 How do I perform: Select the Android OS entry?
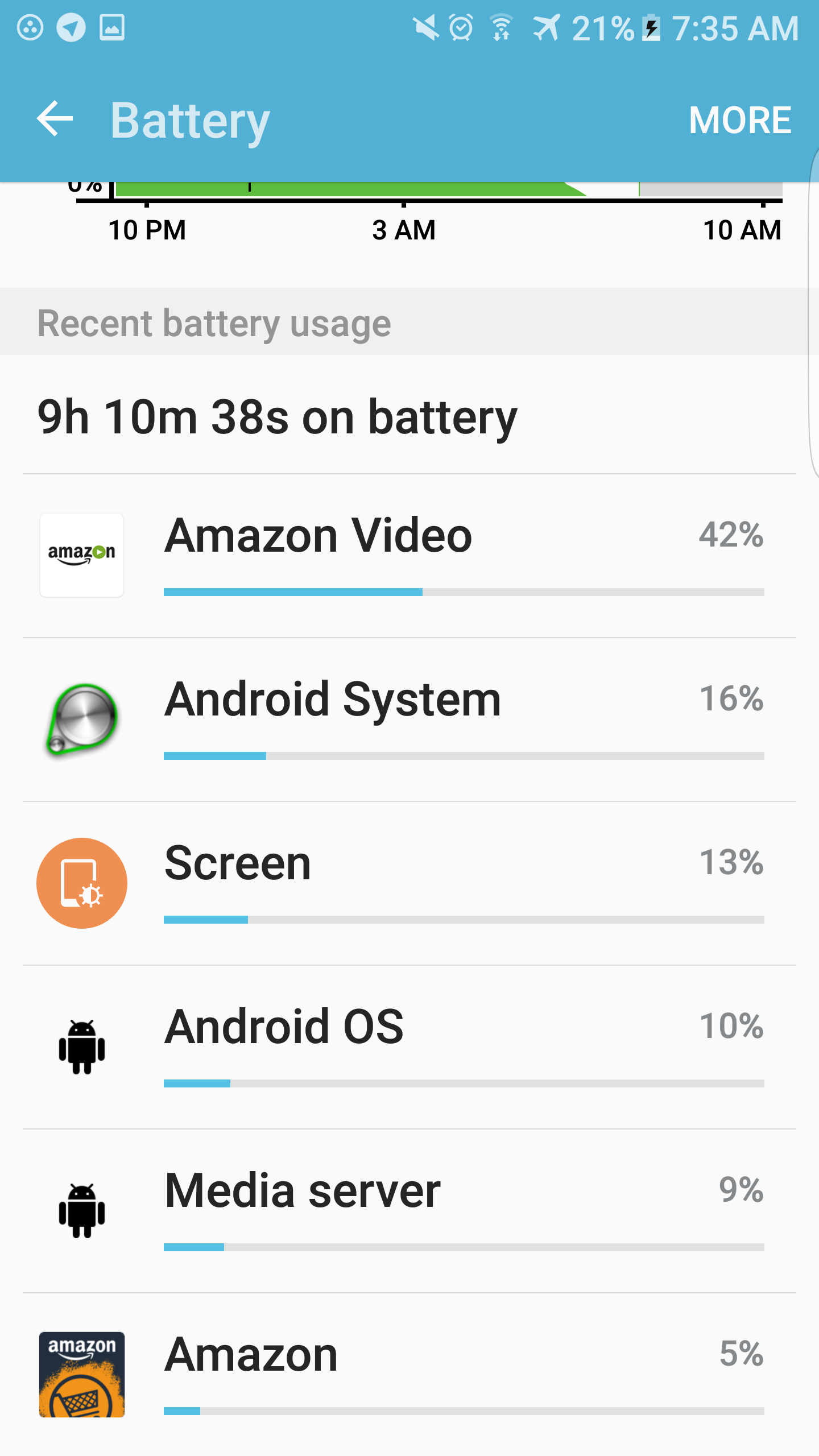point(408,1047)
